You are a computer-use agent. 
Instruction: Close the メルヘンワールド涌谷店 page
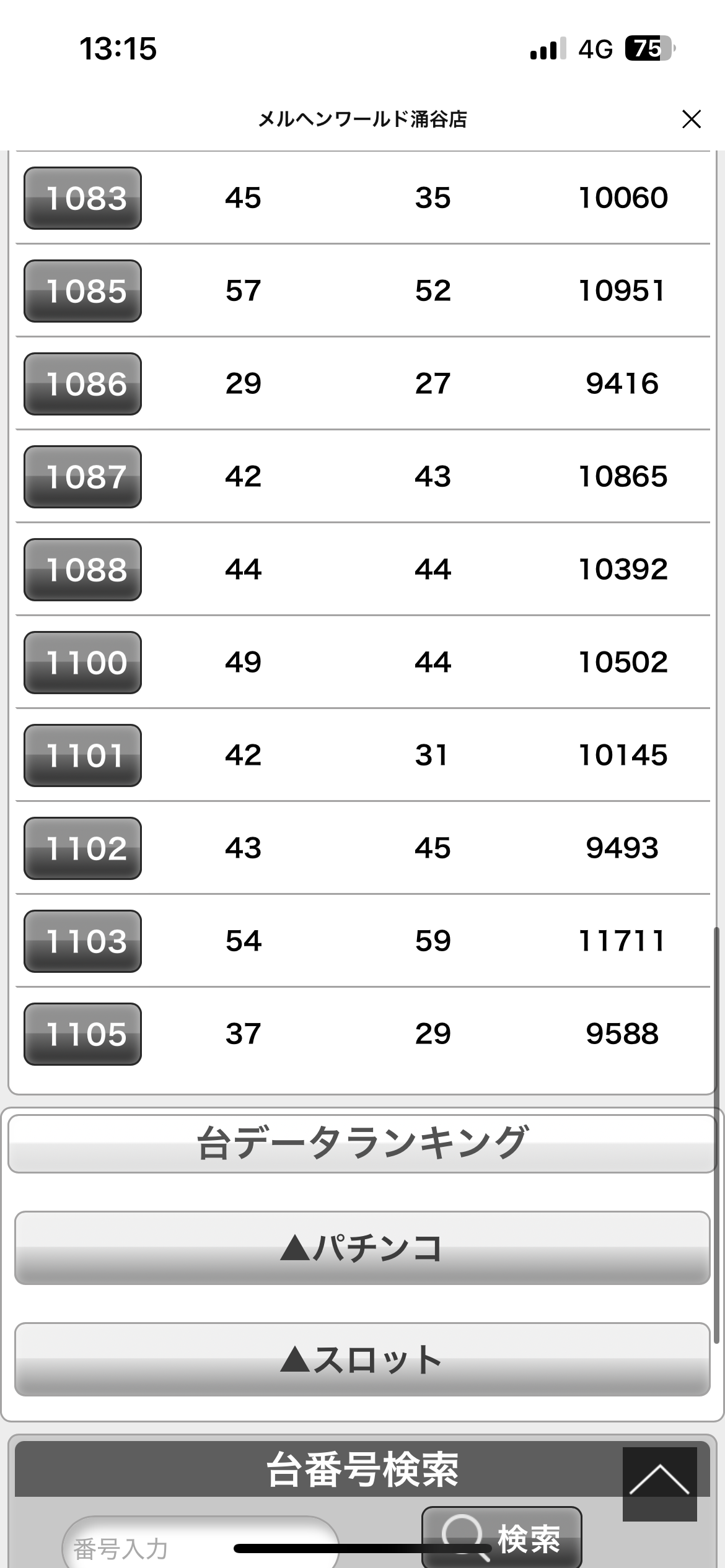tap(691, 119)
